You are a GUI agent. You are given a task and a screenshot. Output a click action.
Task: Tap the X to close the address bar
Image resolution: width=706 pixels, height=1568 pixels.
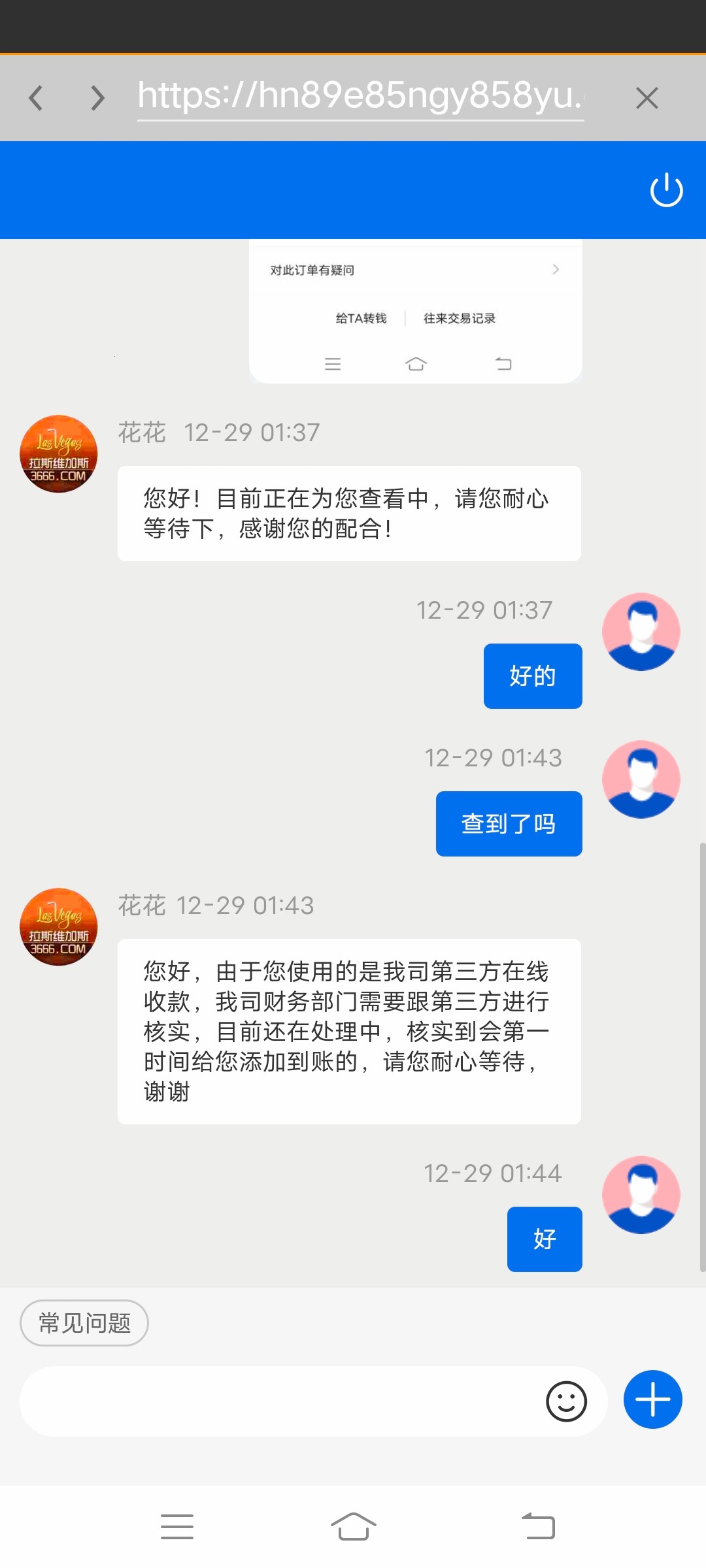click(x=647, y=97)
